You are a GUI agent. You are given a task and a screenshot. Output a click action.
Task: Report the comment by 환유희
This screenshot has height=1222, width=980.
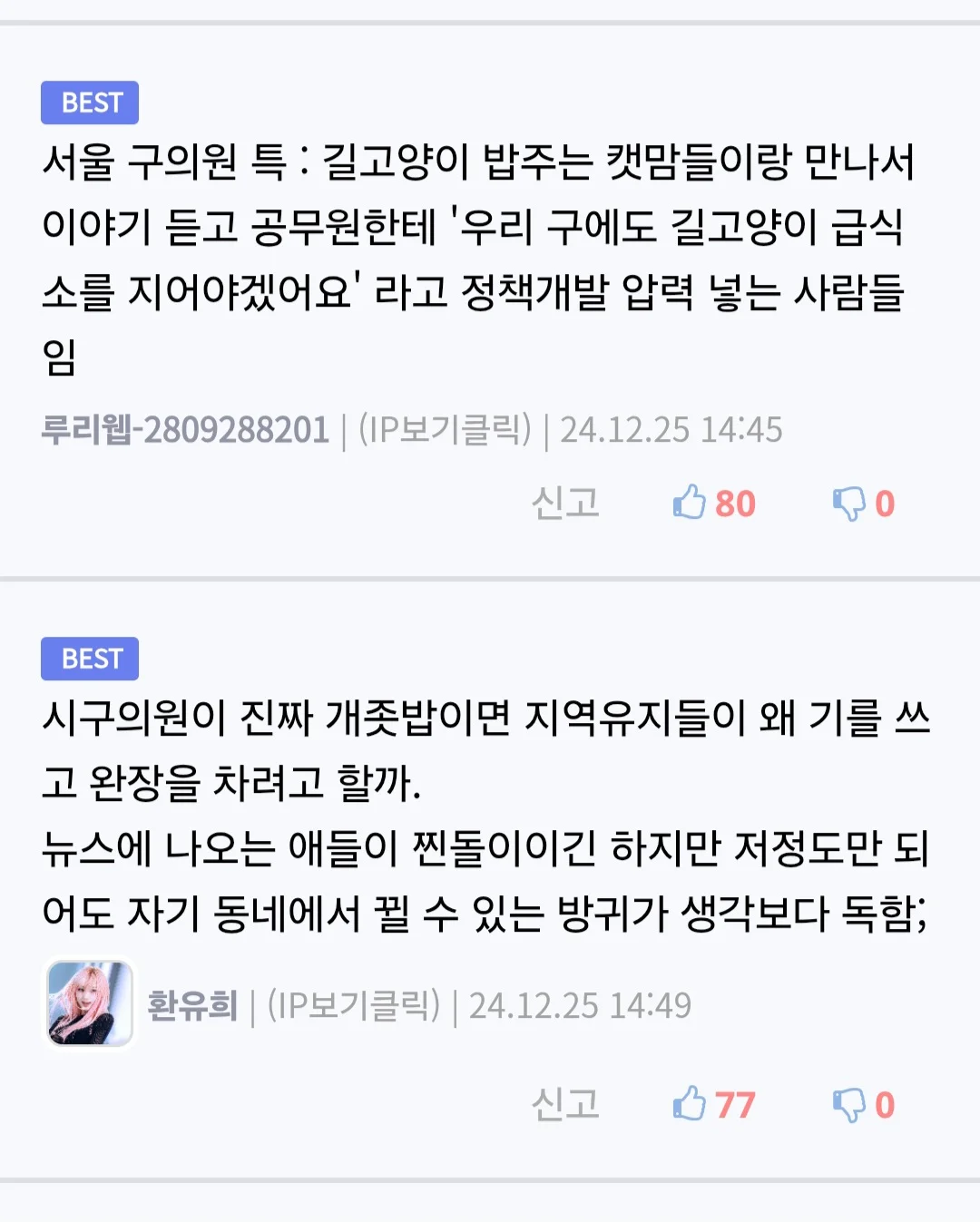tap(565, 1104)
